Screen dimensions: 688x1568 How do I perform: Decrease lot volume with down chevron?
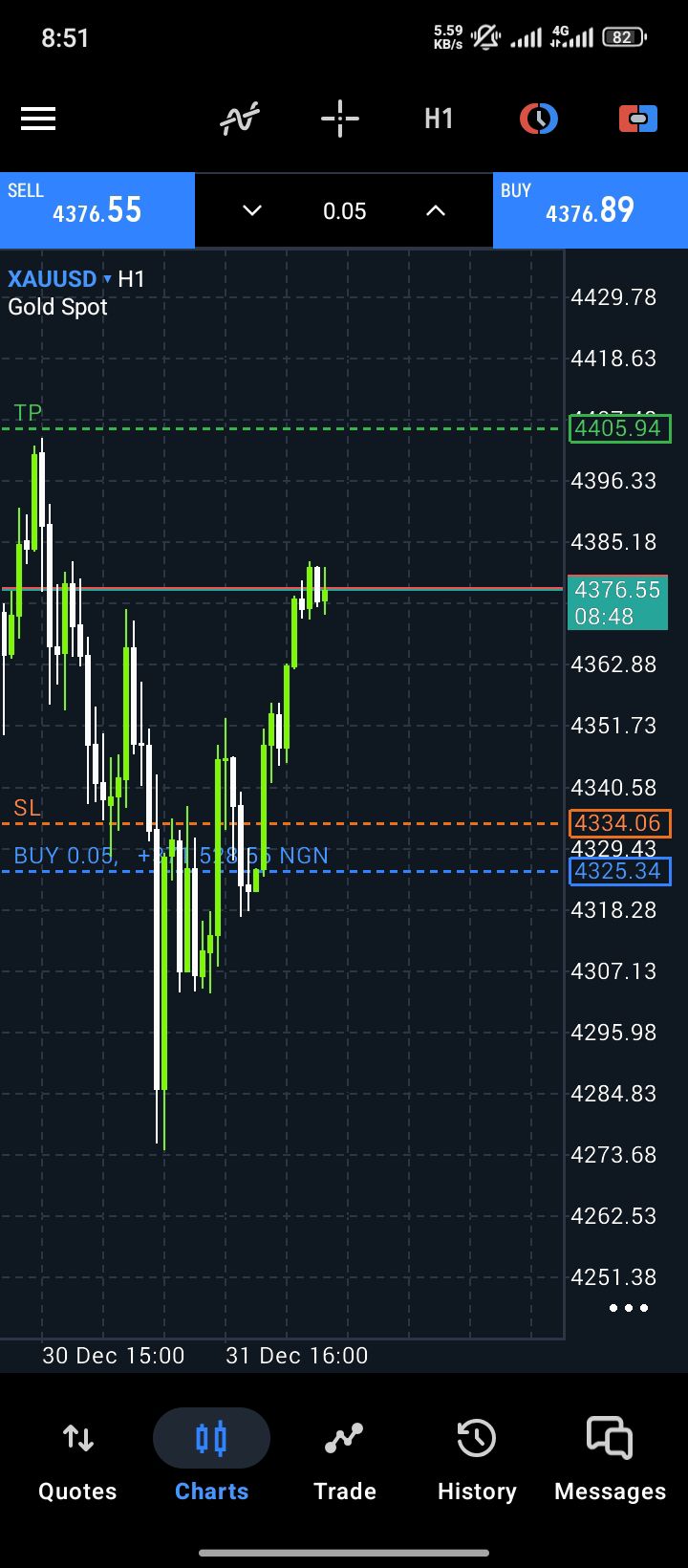[252, 210]
